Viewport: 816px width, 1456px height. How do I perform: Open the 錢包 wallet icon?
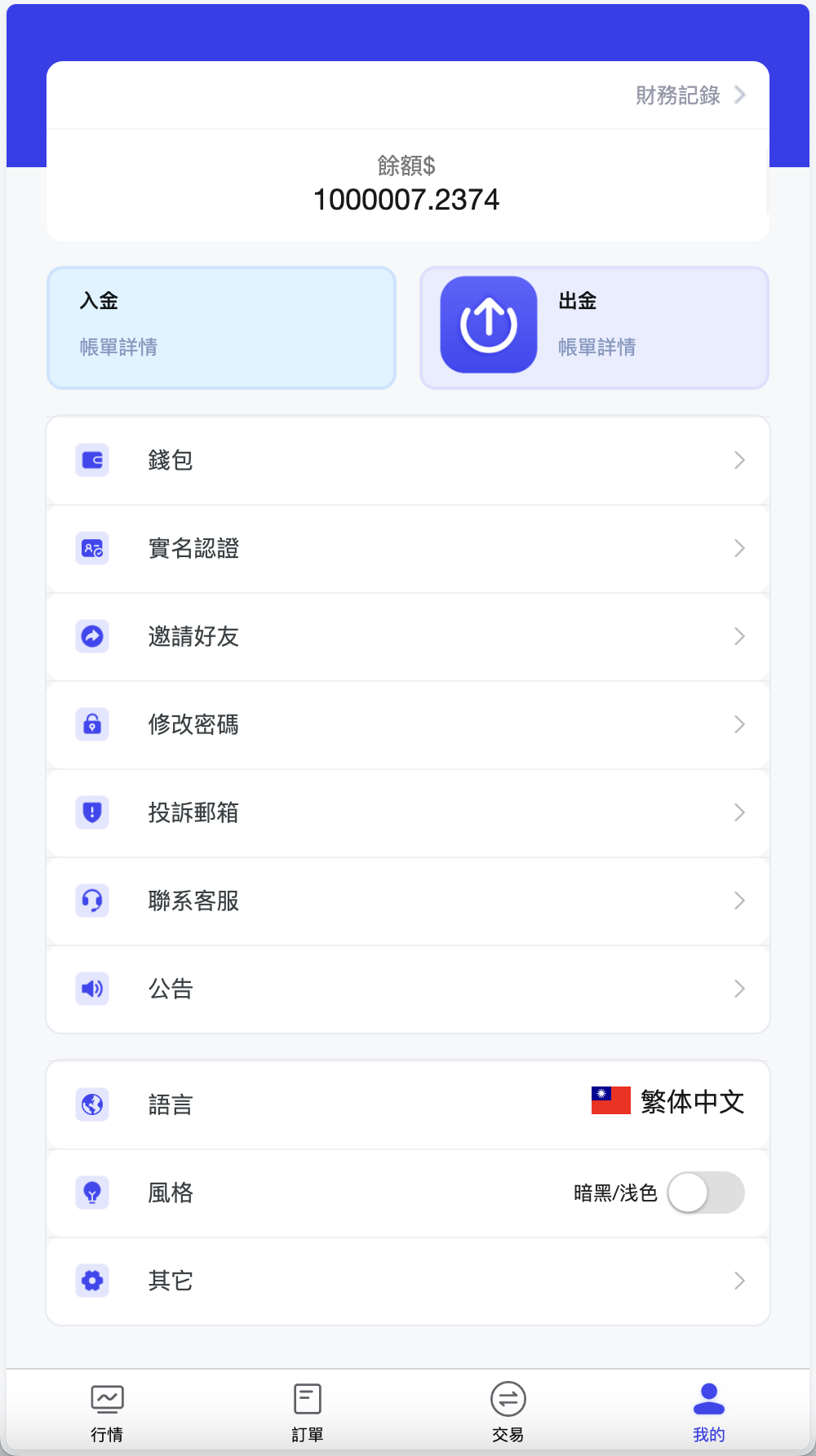click(x=92, y=460)
